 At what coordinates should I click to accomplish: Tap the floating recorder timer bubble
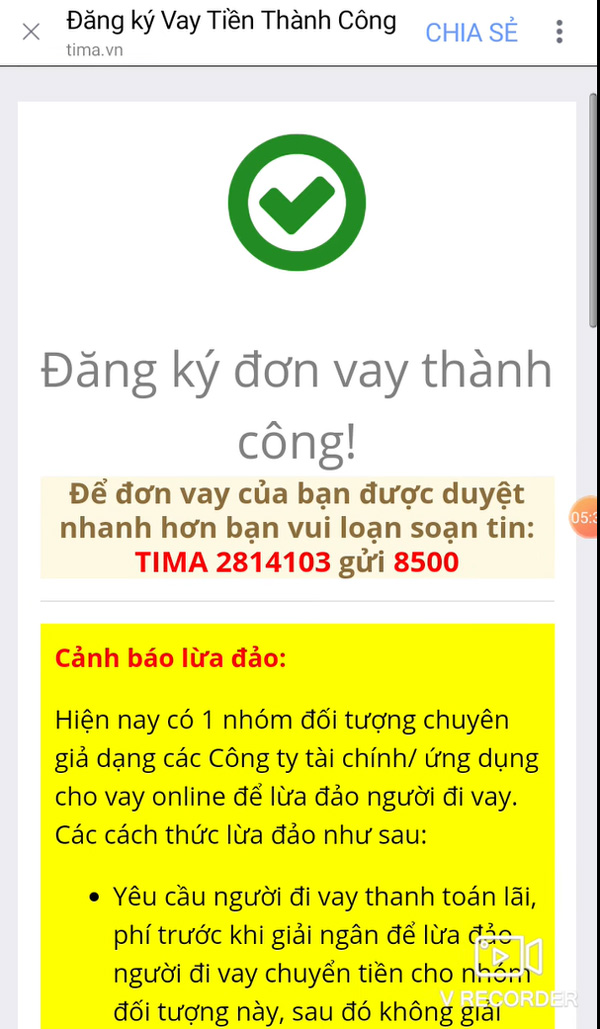click(x=586, y=517)
